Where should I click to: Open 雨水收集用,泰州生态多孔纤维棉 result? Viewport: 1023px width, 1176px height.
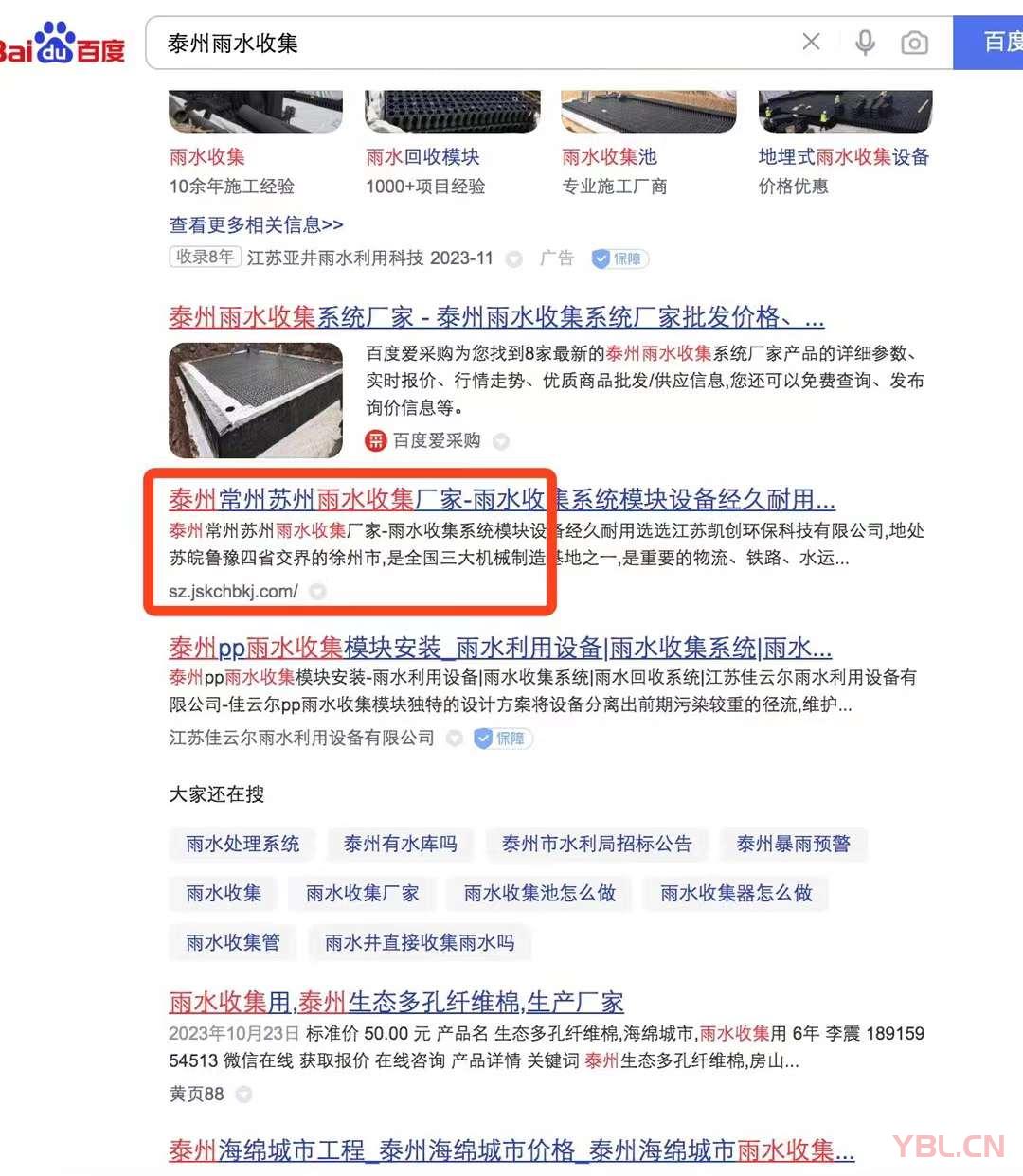click(x=396, y=1002)
